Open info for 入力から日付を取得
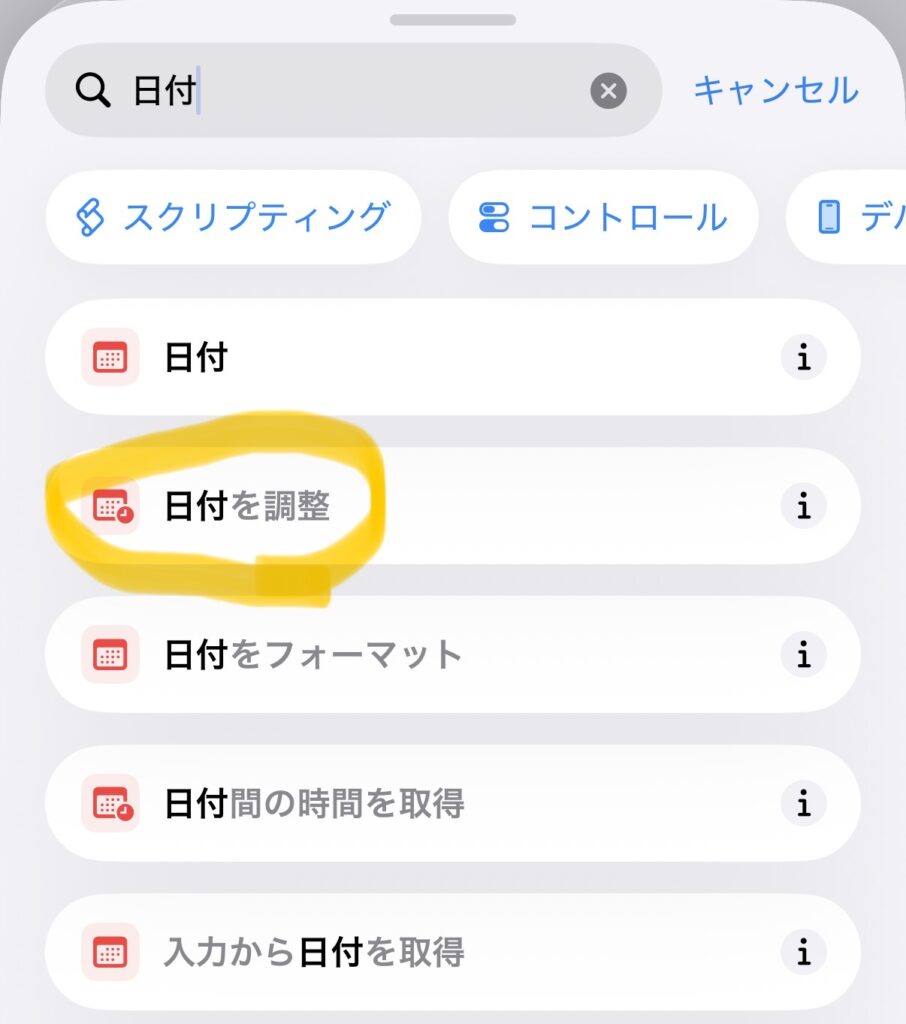The image size is (906, 1024). tap(803, 951)
